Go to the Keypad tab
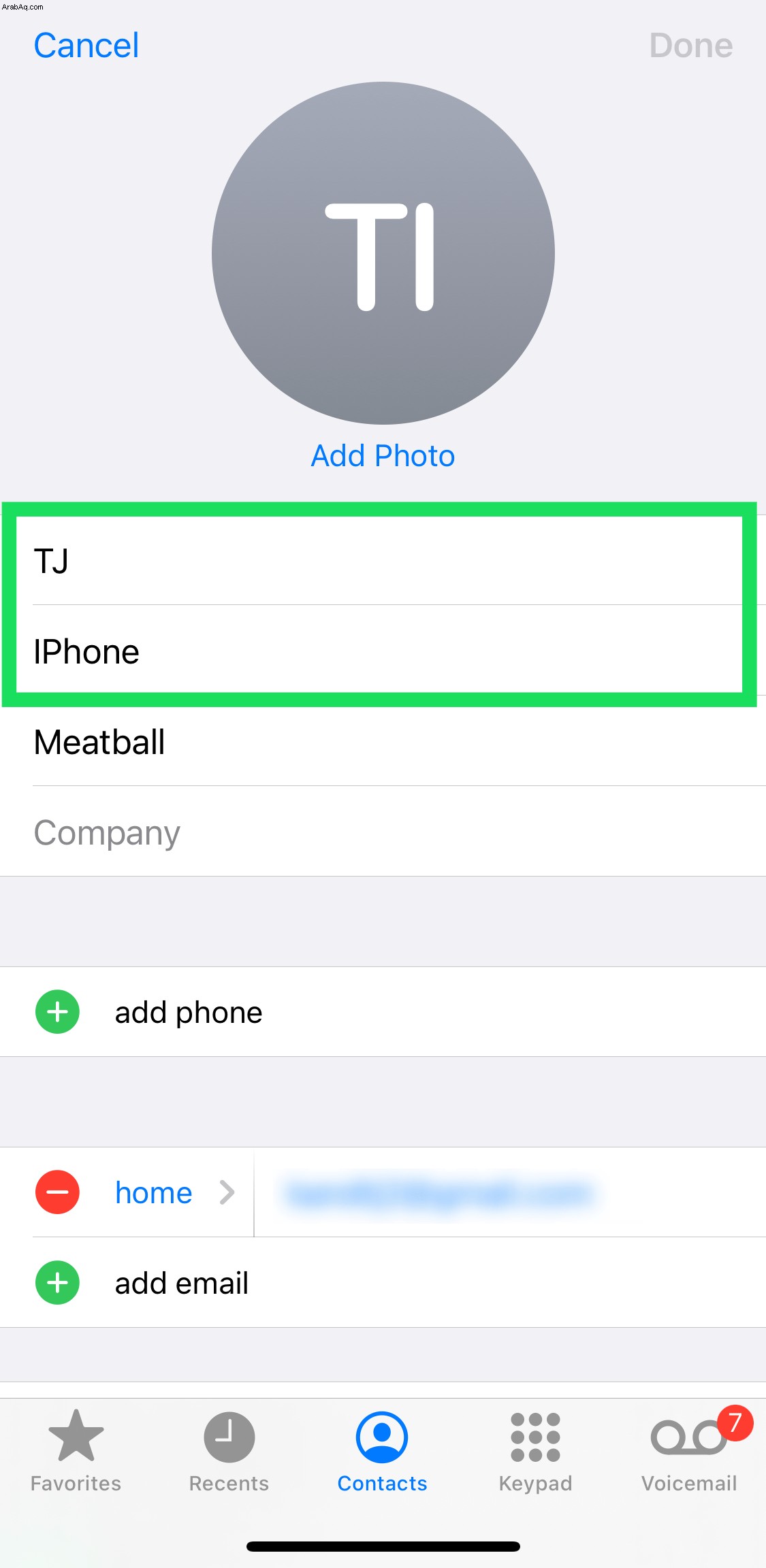766x1568 pixels. [x=536, y=1451]
